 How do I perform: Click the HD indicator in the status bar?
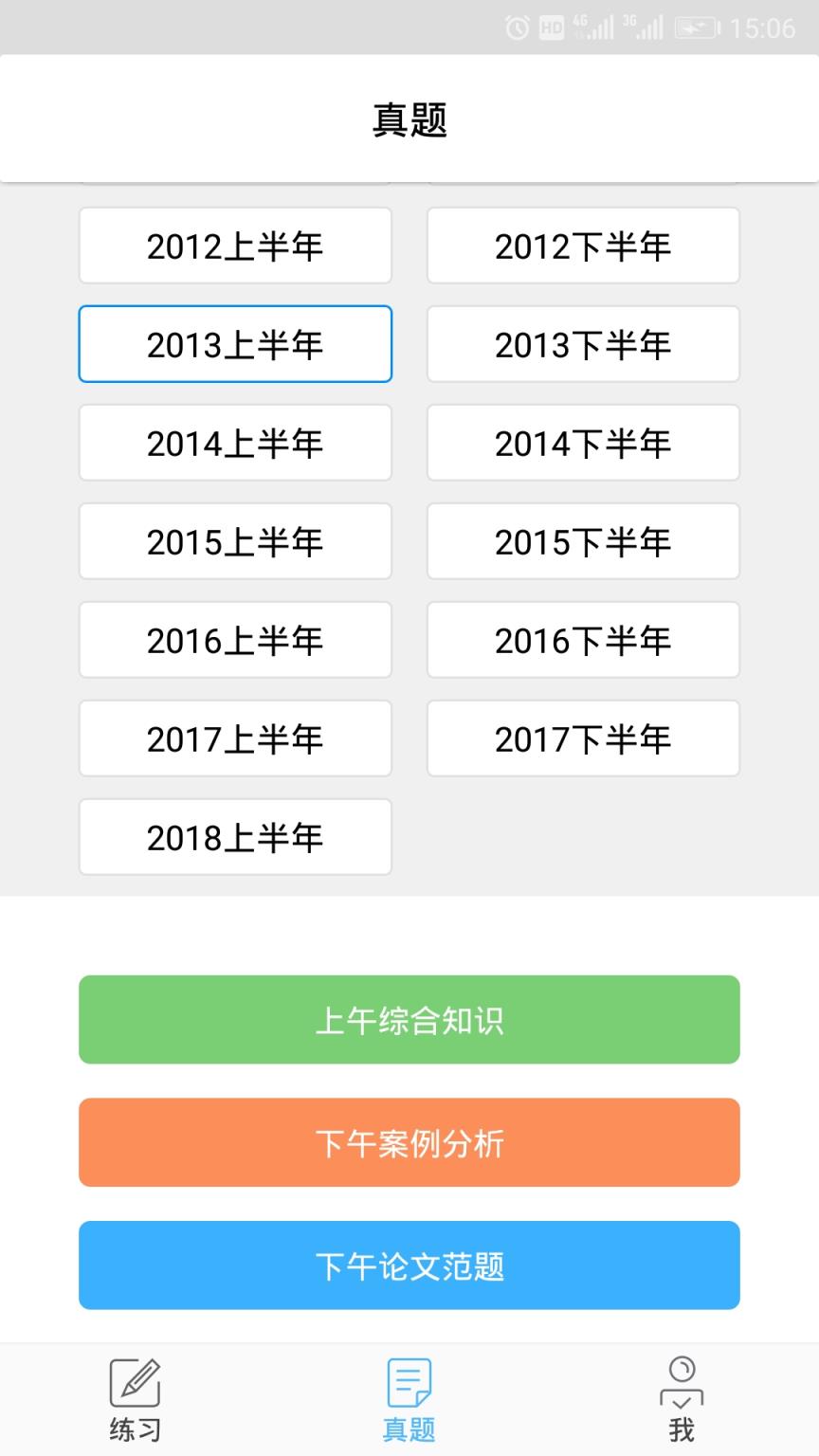(x=550, y=27)
